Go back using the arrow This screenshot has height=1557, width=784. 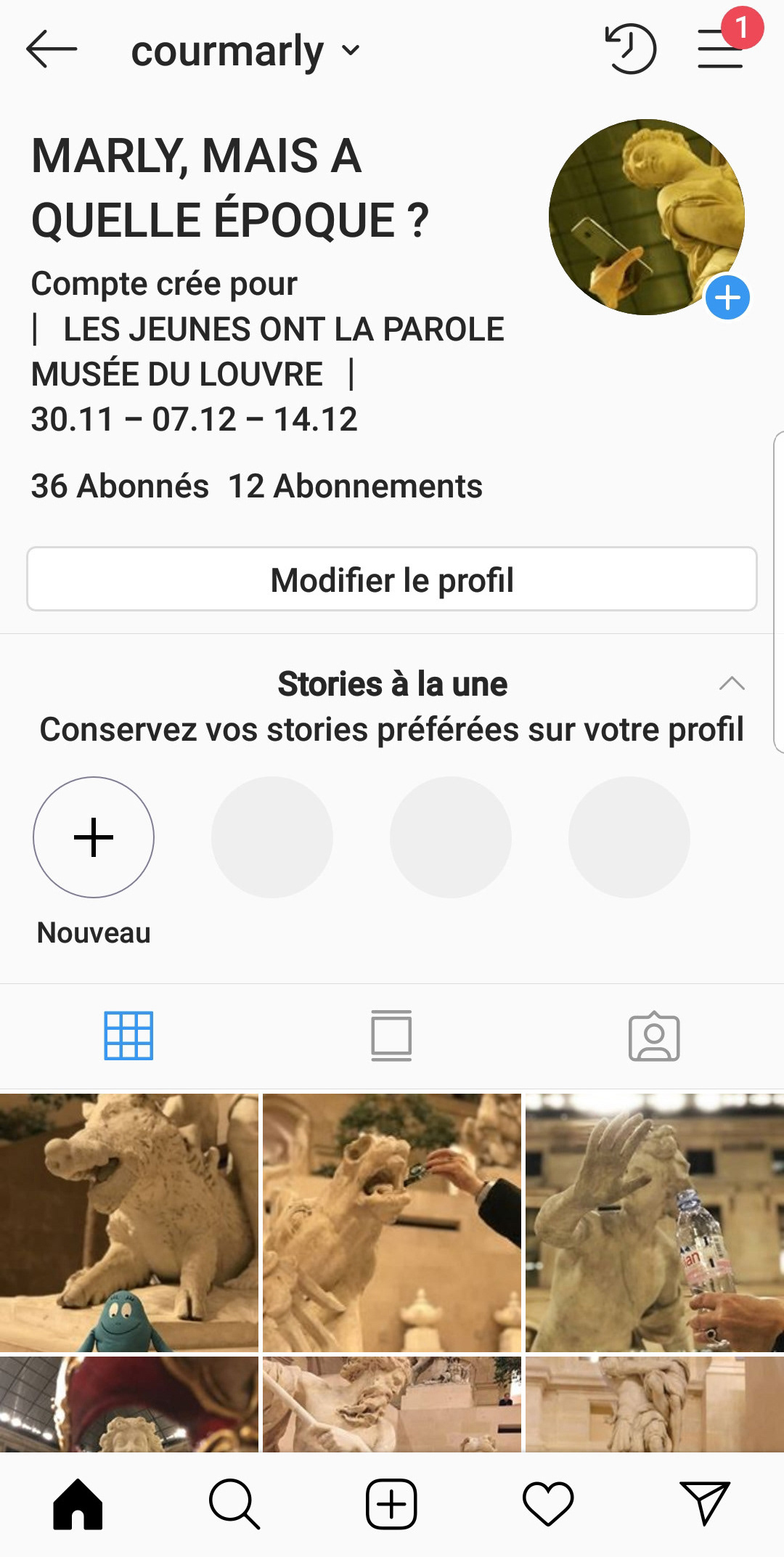click(51, 49)
